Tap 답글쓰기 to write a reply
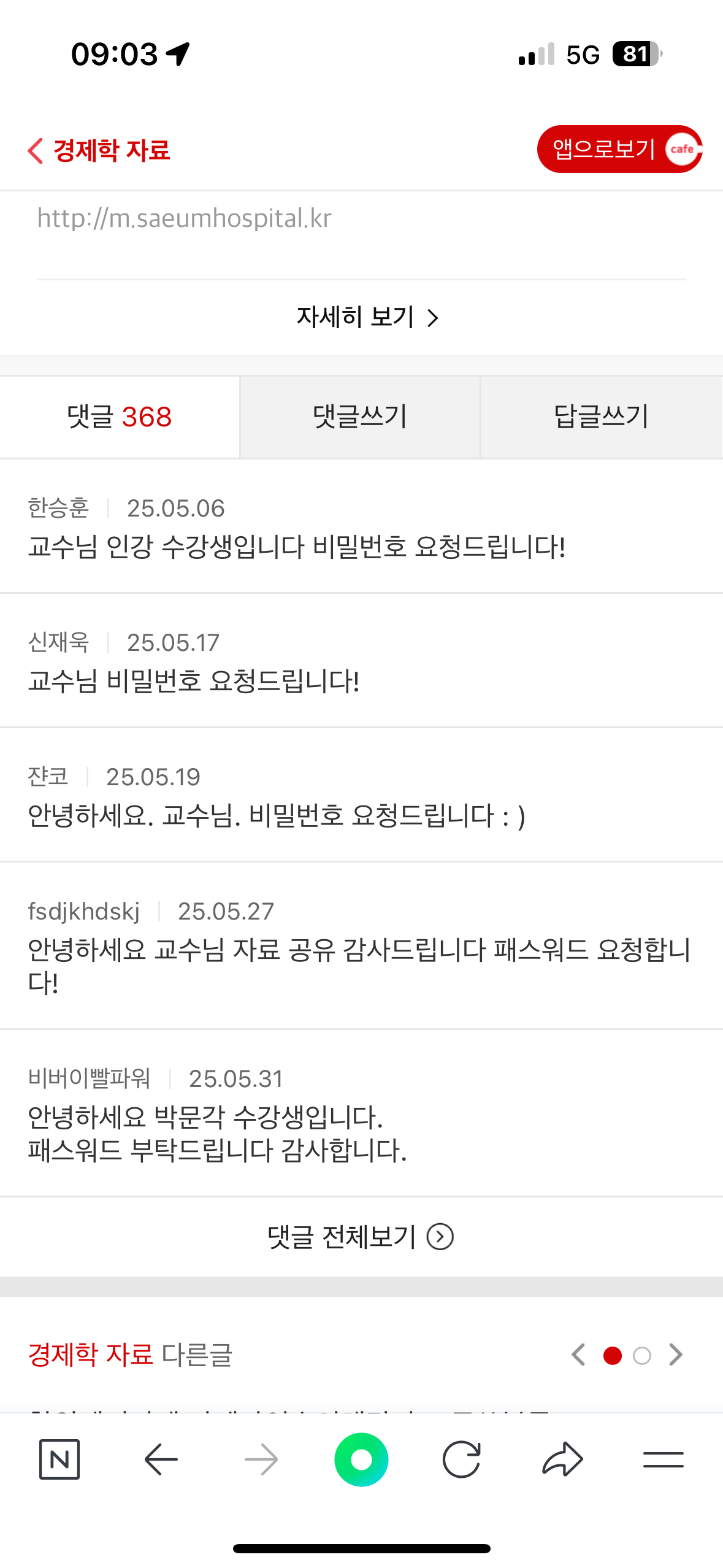 602,417
